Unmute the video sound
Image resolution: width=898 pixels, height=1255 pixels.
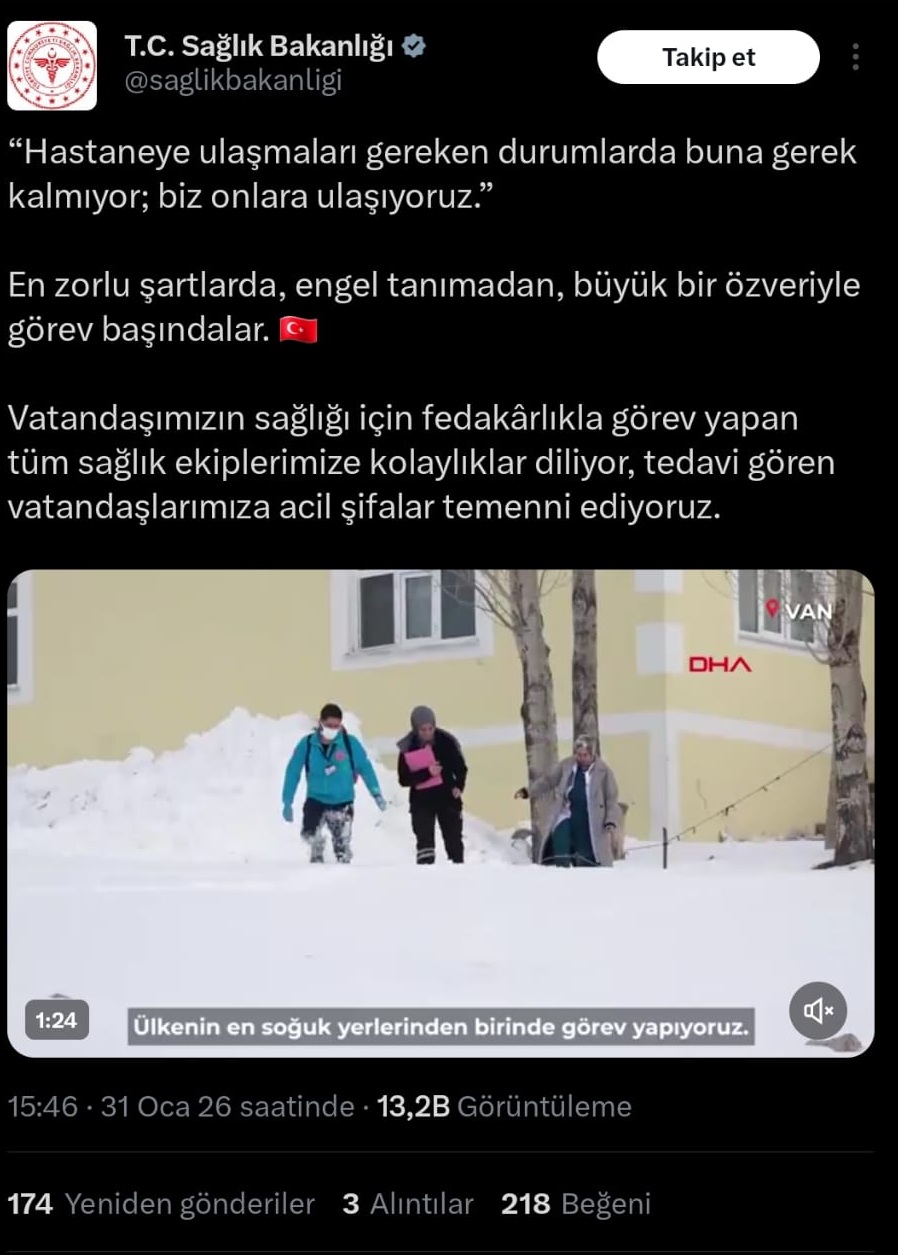(x=818, y=1011)
